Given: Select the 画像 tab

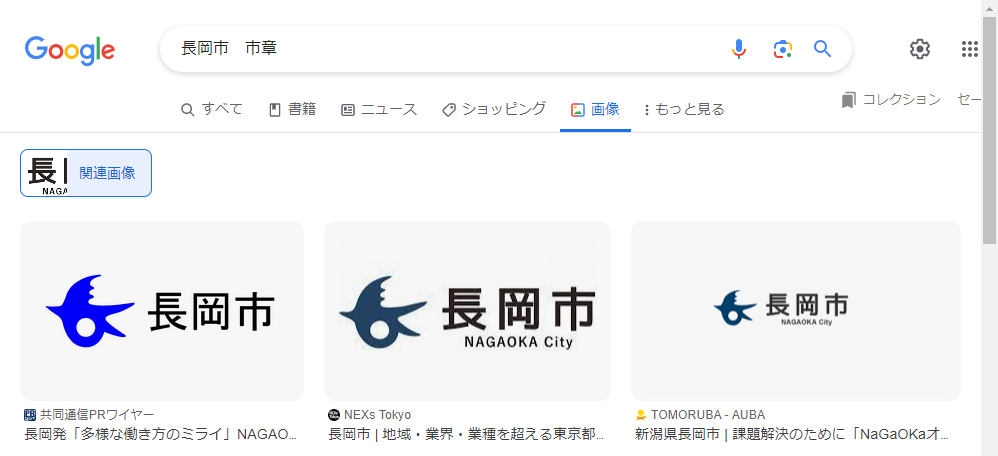Looking at the screenshot, I should click(x=595, y=110).
